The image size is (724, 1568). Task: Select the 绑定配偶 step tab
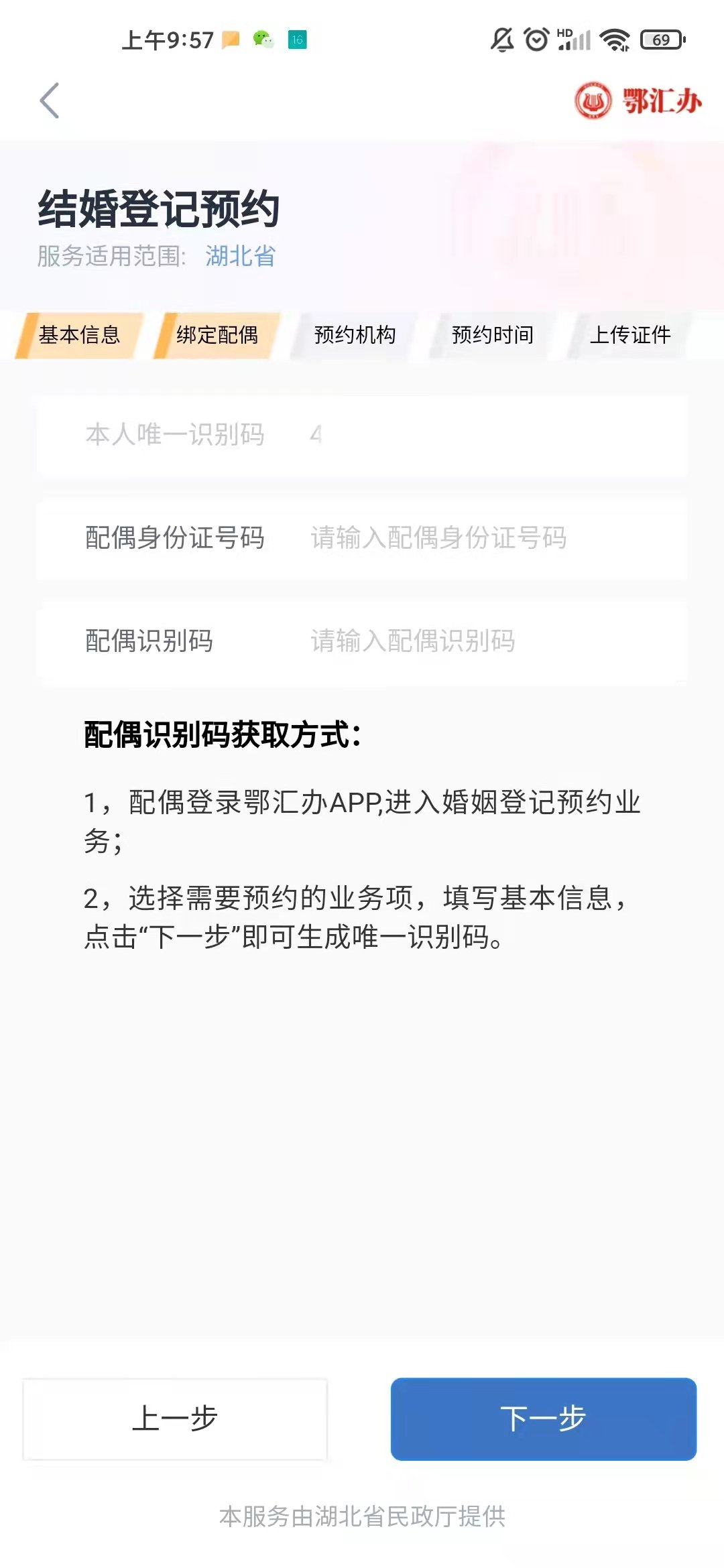point(217,335)
